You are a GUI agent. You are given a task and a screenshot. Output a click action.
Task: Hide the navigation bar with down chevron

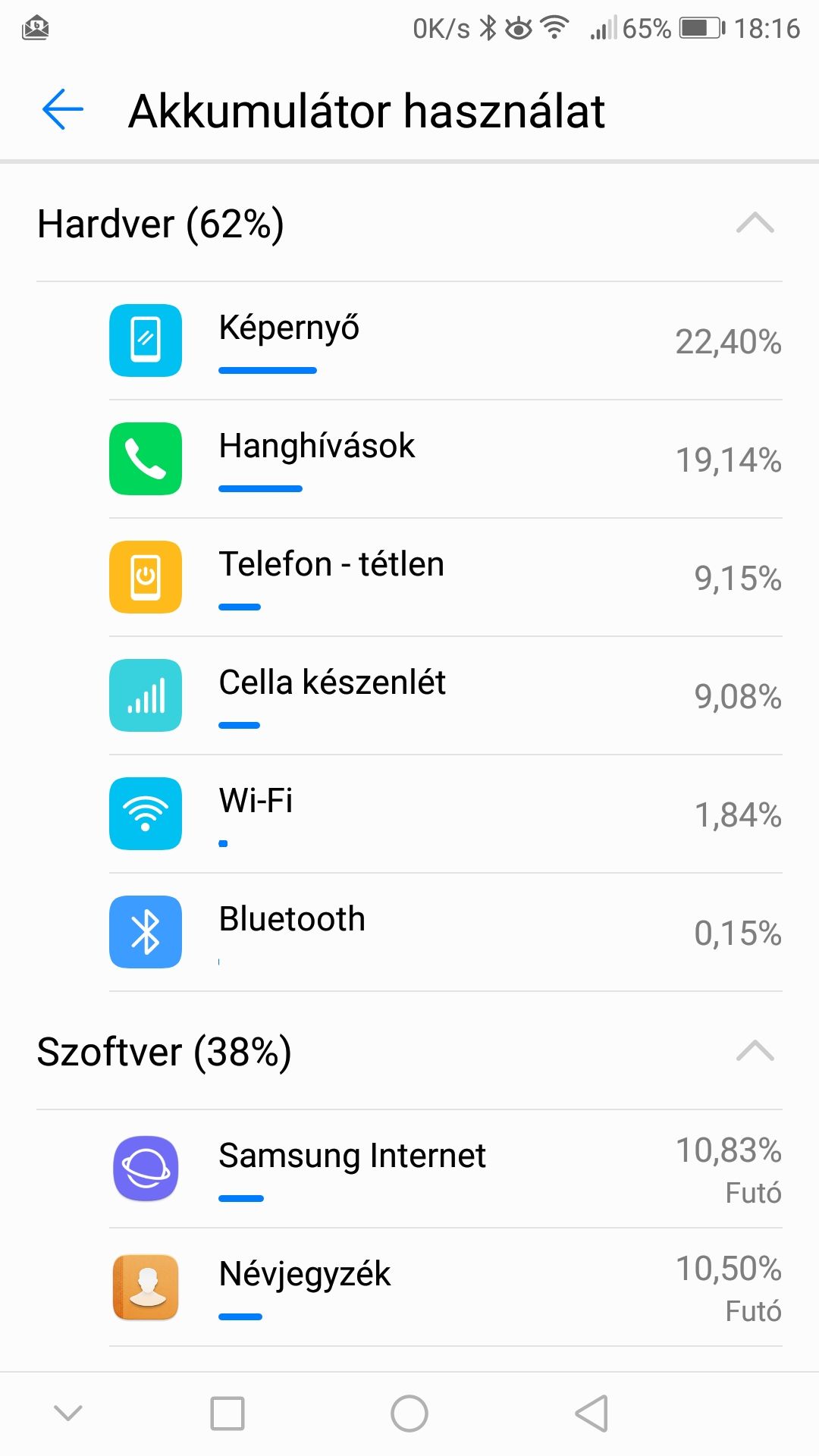[68, 1413]
